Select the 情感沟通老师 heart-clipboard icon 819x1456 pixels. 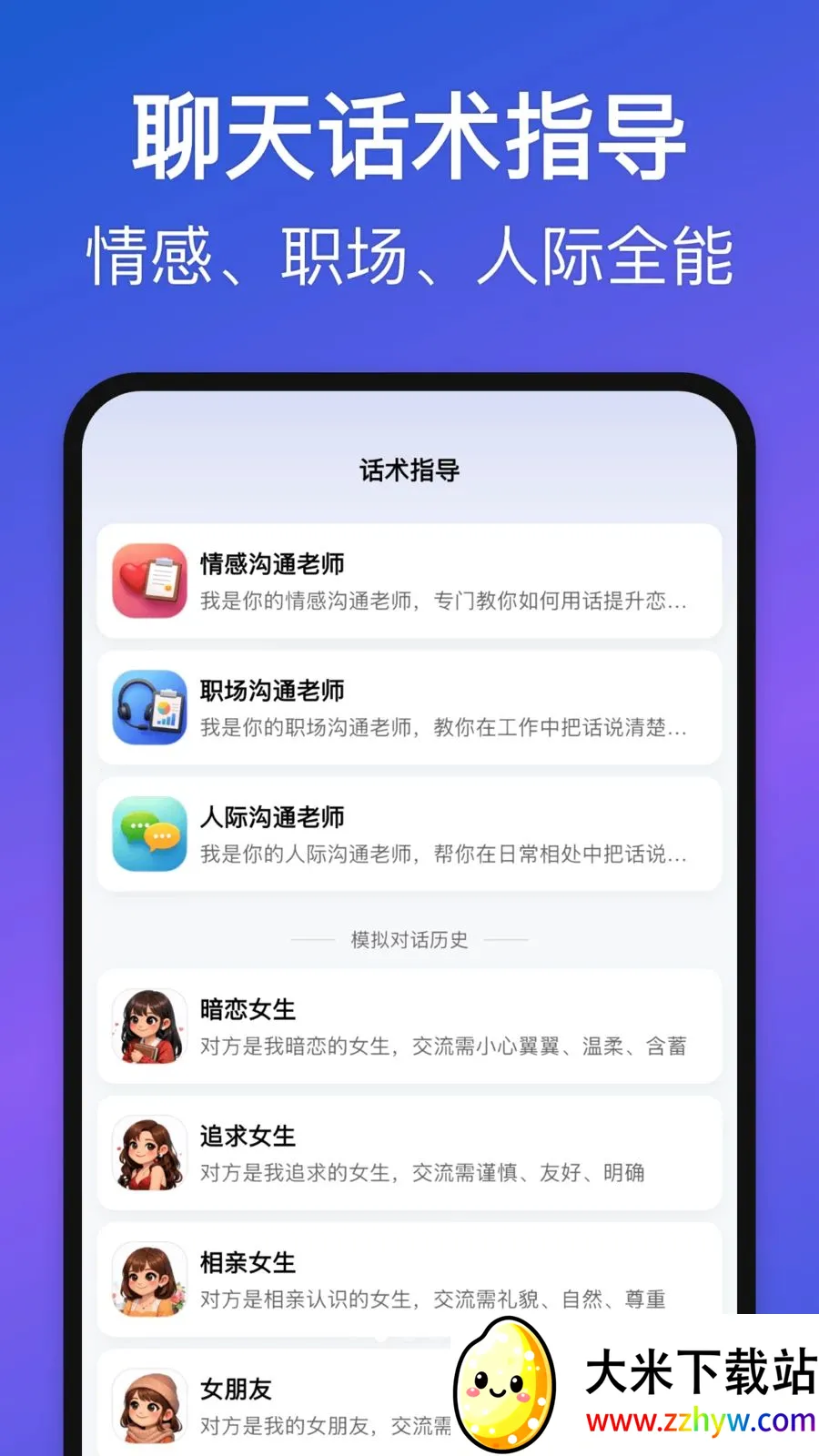tap(149, 581)
